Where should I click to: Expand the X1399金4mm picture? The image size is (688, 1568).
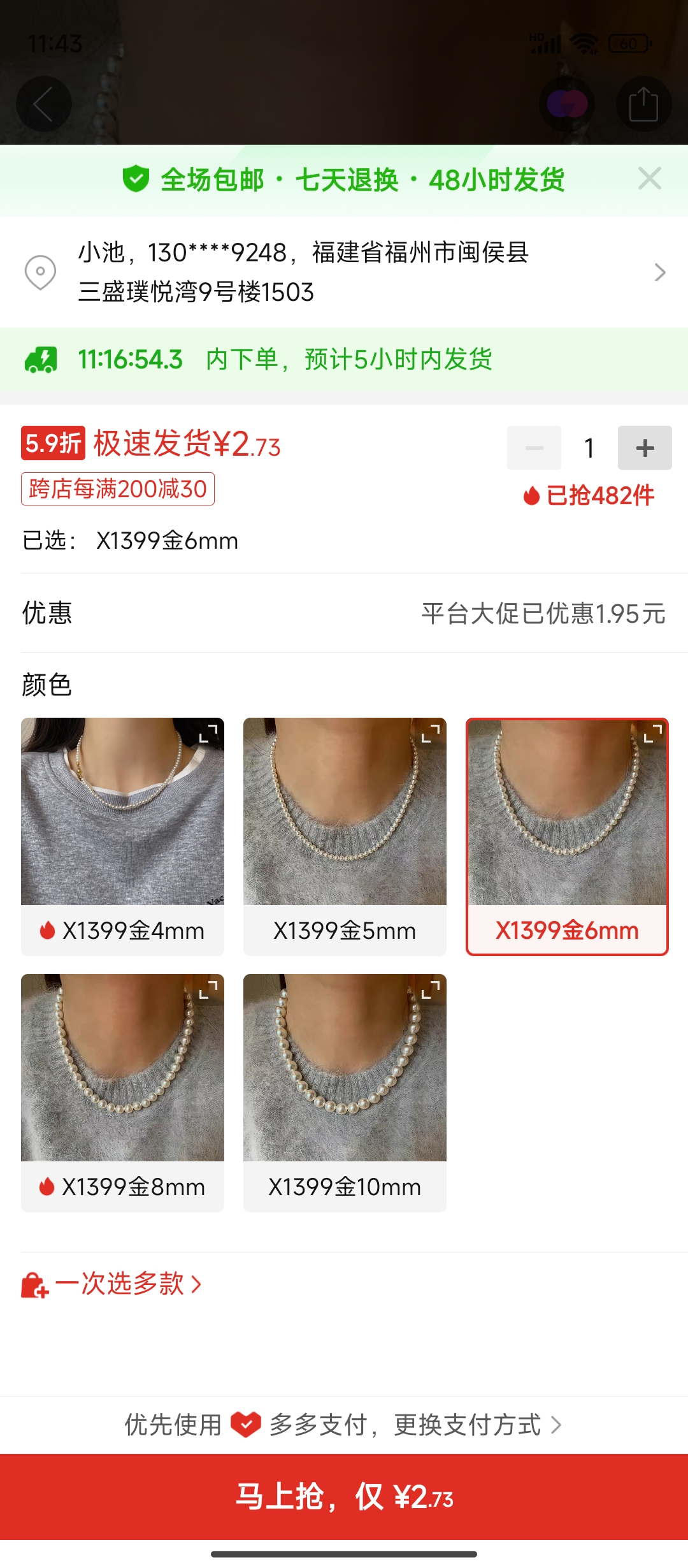pos(208,733)
